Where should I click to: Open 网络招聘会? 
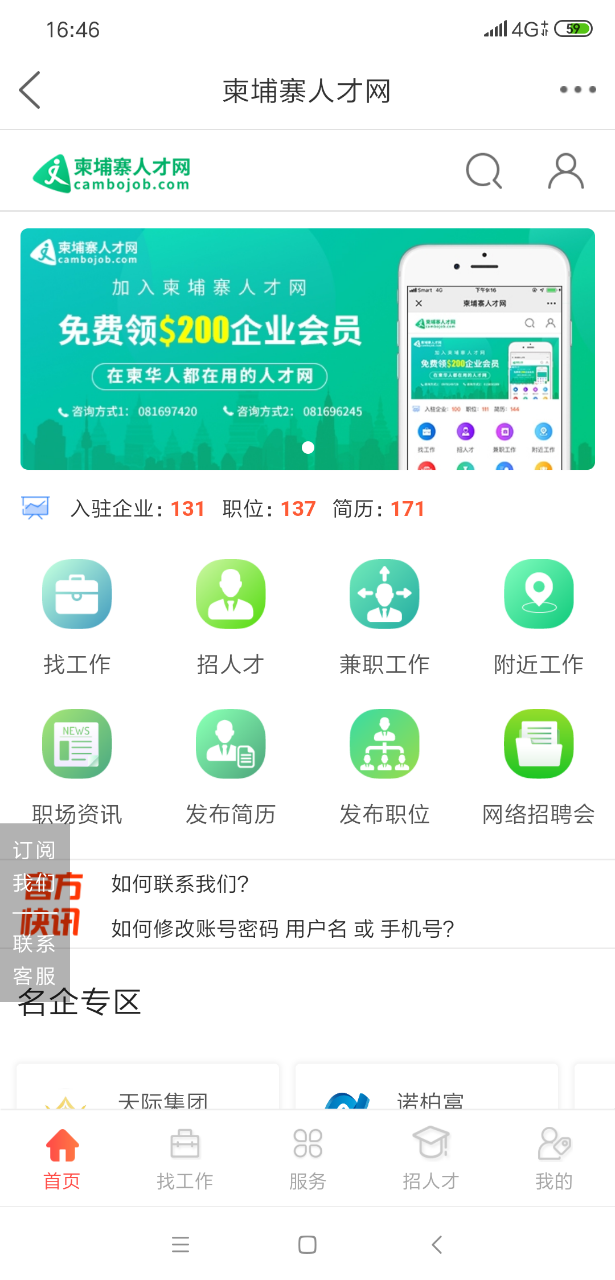coord(538,767)
